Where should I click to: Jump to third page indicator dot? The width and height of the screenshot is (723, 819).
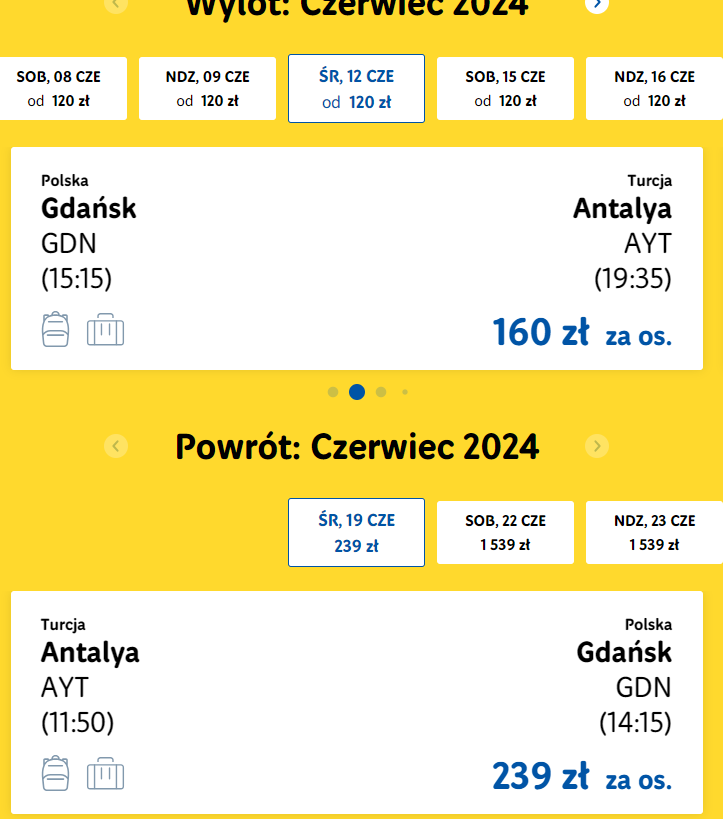381,392
